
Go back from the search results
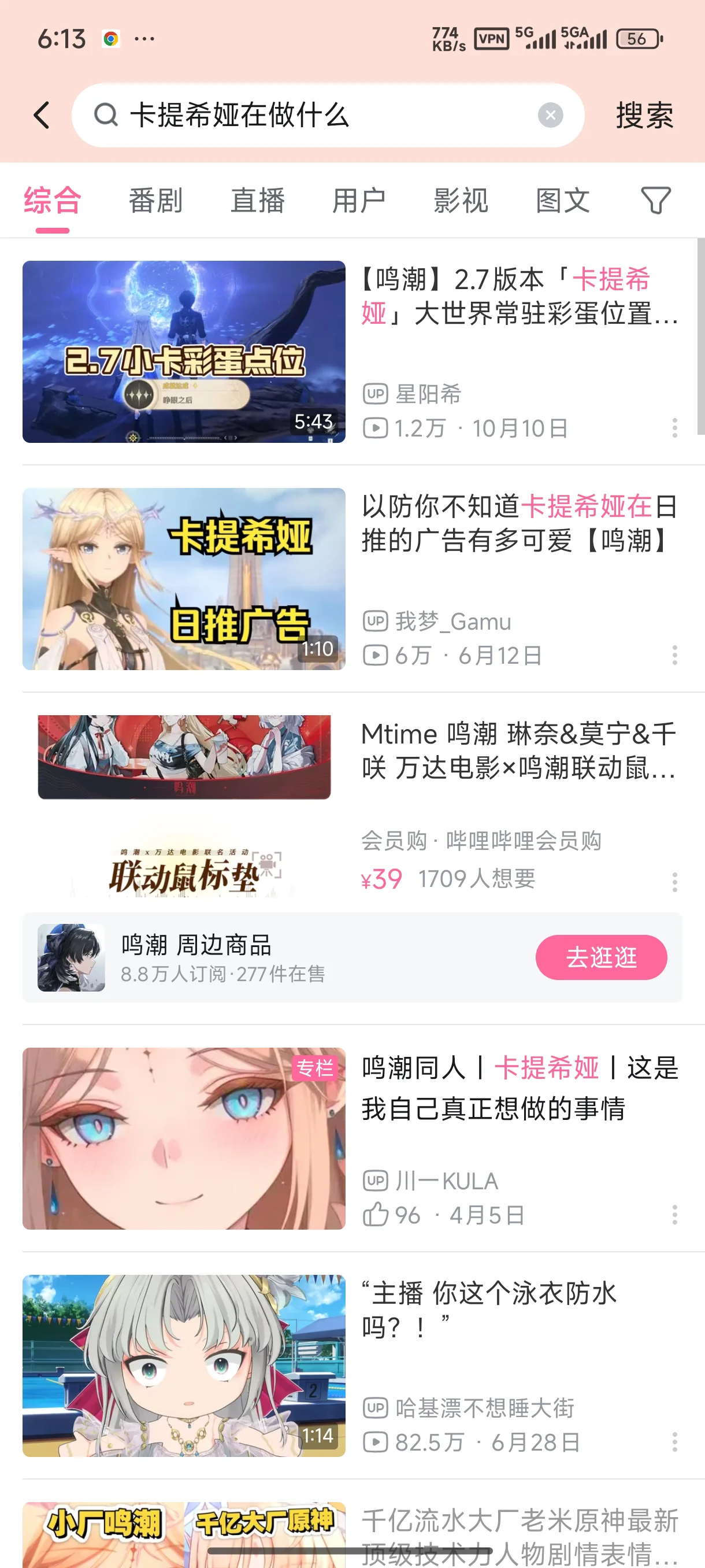(x=42, y=115)
